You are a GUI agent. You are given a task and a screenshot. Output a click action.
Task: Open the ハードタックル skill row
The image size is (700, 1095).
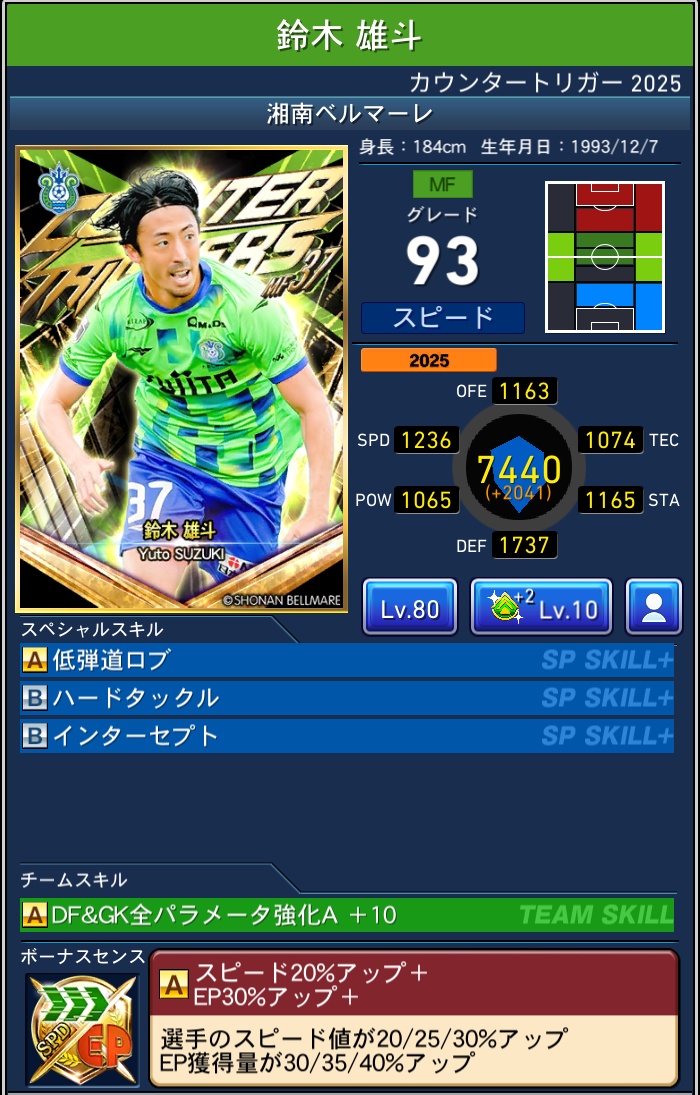point(347,698)
